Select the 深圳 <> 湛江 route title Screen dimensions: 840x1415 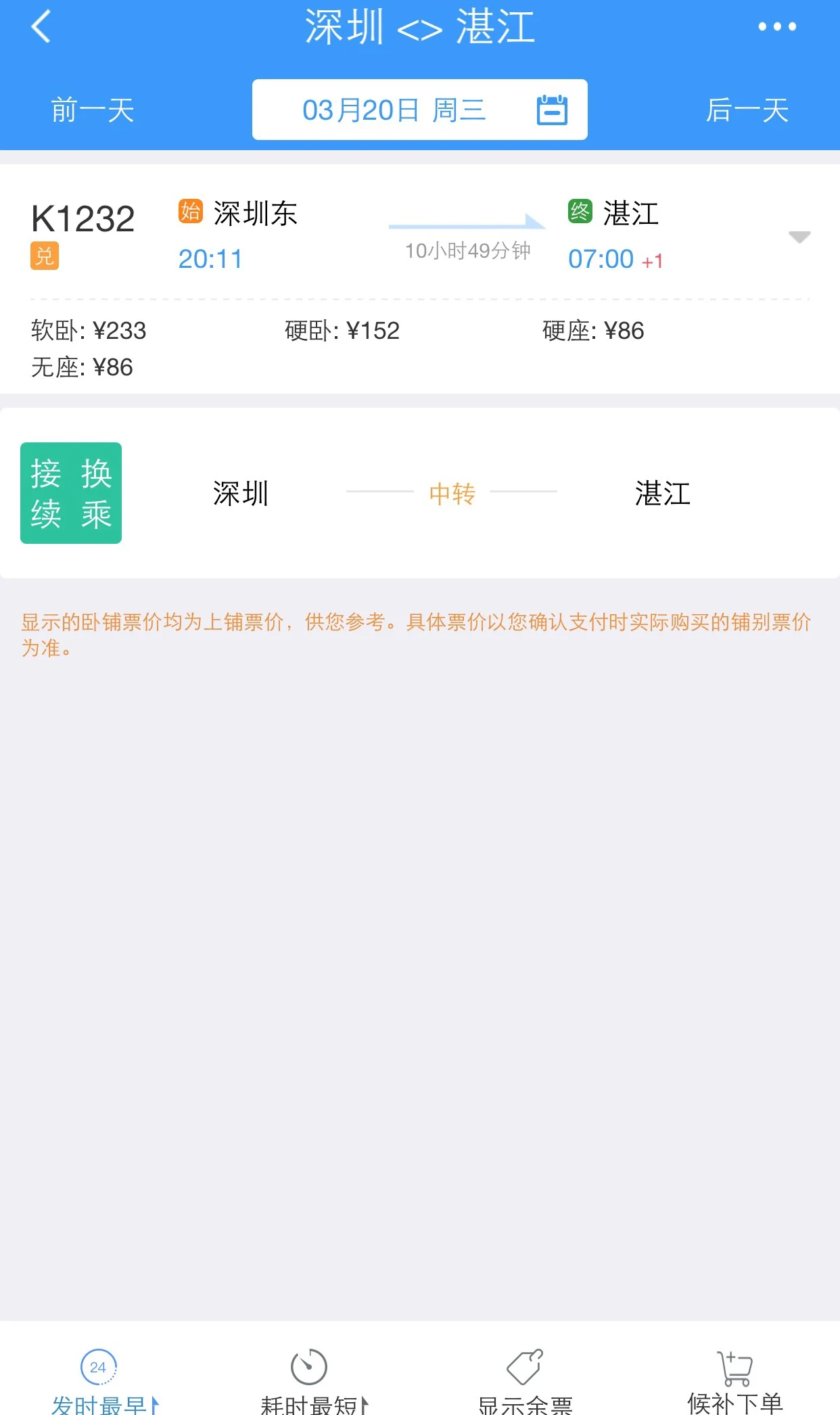pos(420,27)
